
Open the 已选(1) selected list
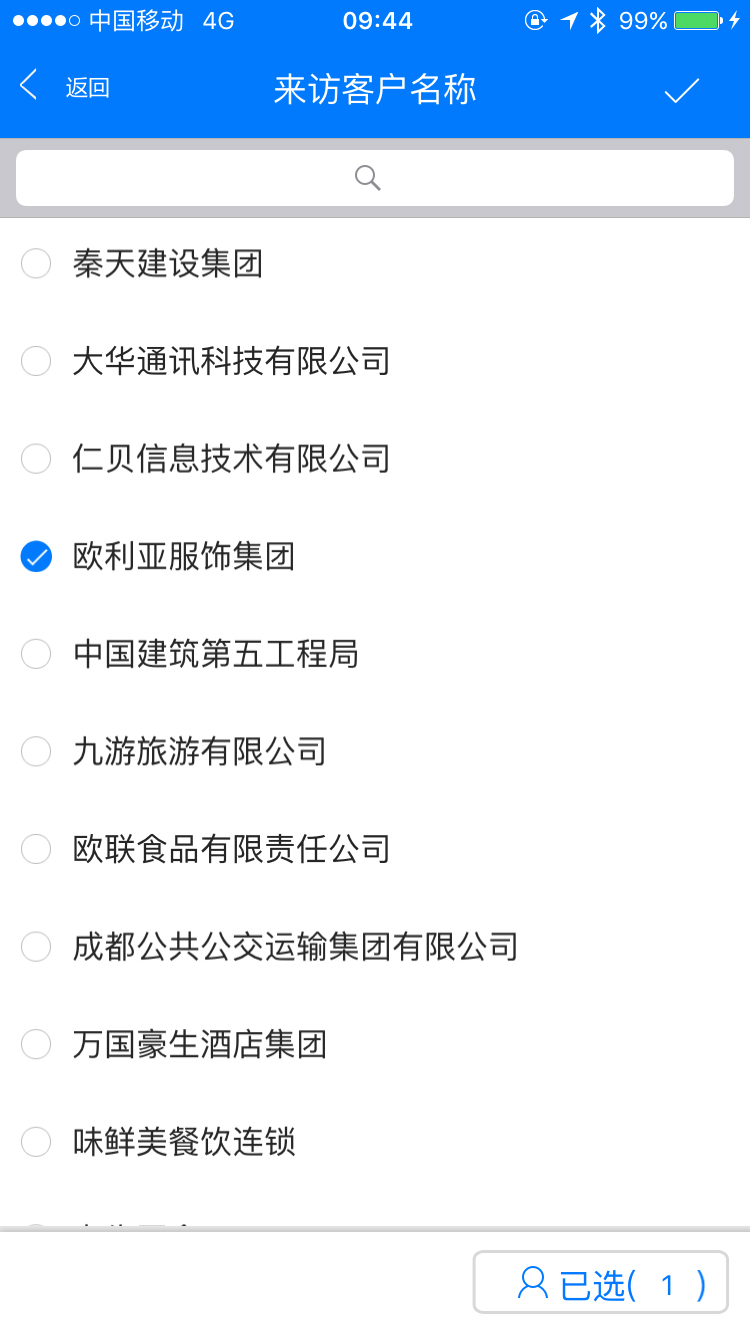(601, 1283)
